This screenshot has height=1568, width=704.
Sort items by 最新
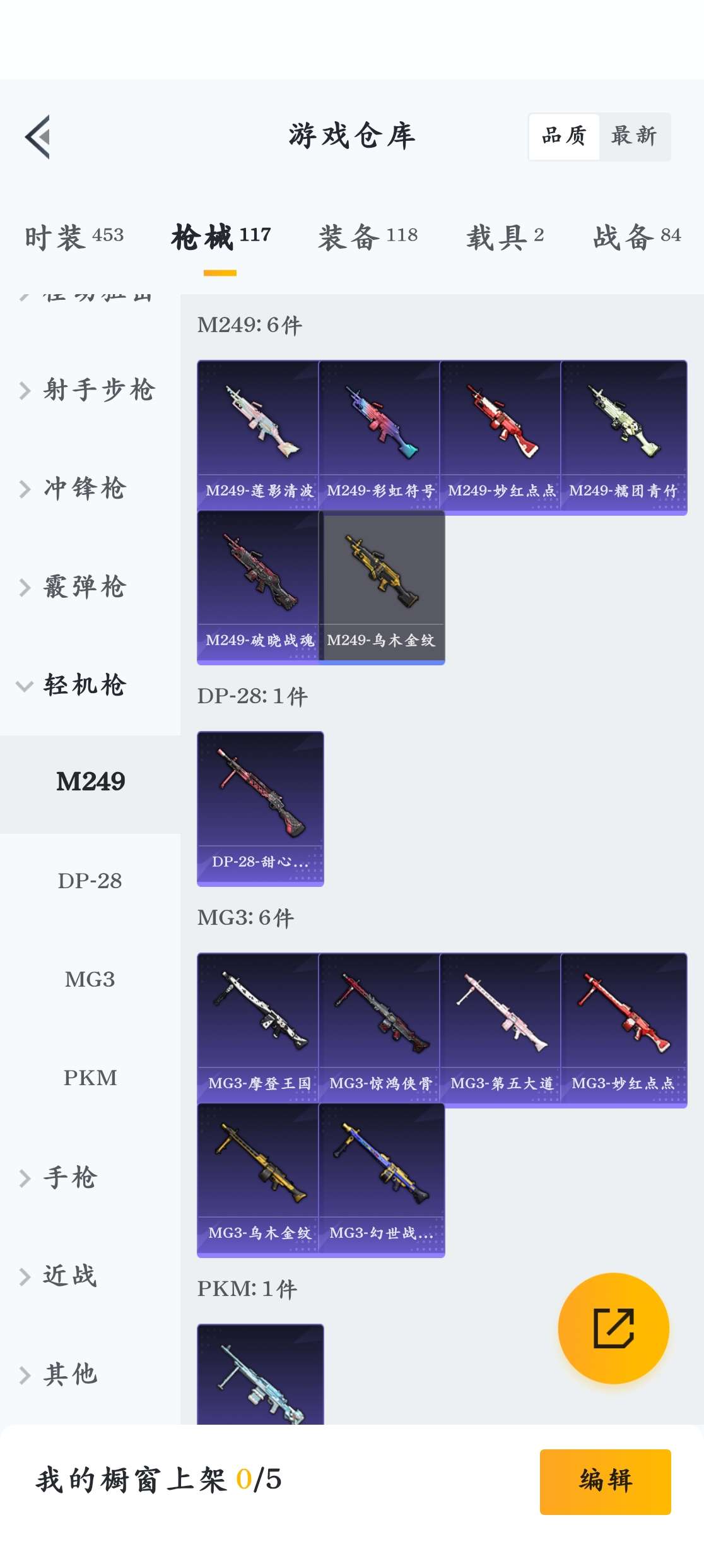(634, 136)
